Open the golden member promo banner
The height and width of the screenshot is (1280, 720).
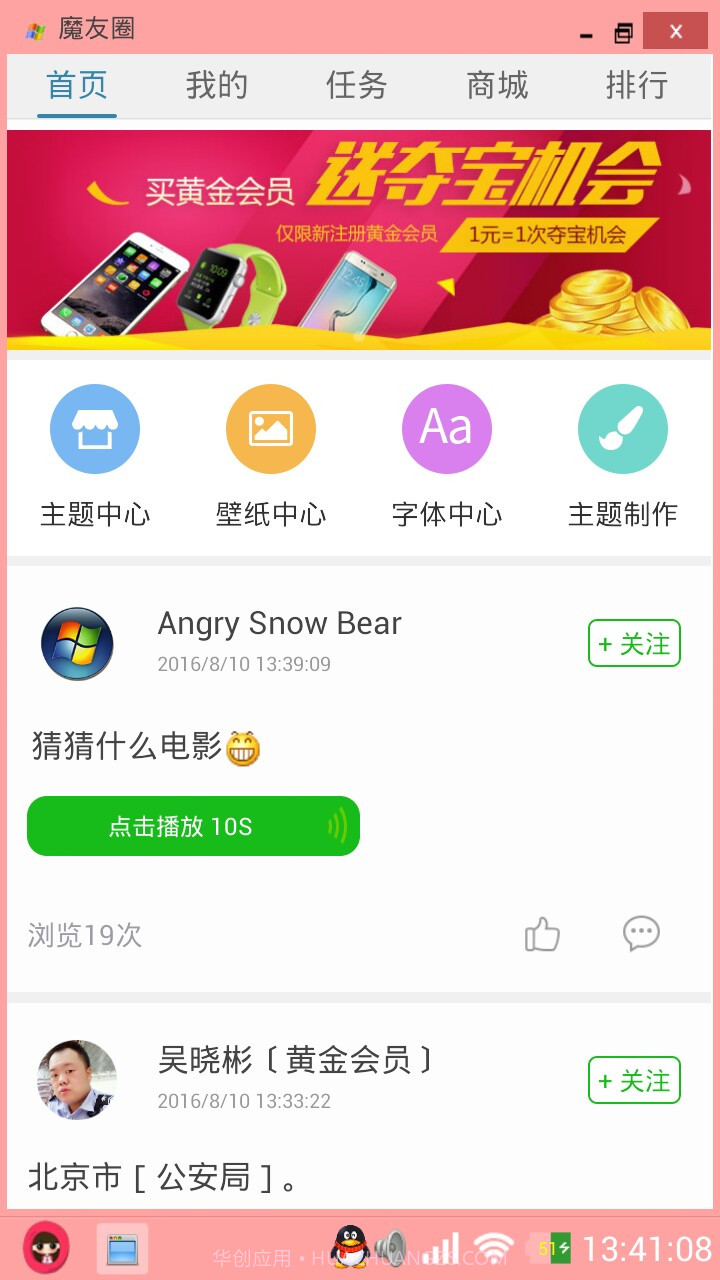coord(360,237)
